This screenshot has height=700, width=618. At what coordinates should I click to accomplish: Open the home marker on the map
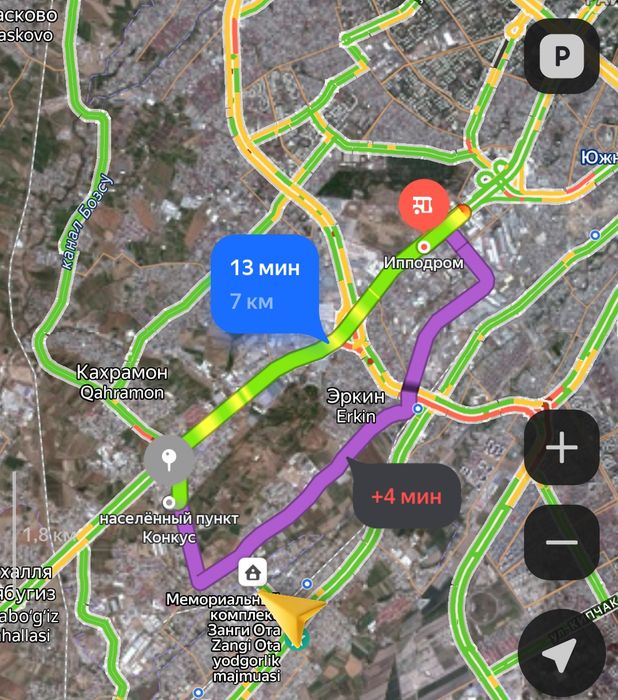pos(254,572)
